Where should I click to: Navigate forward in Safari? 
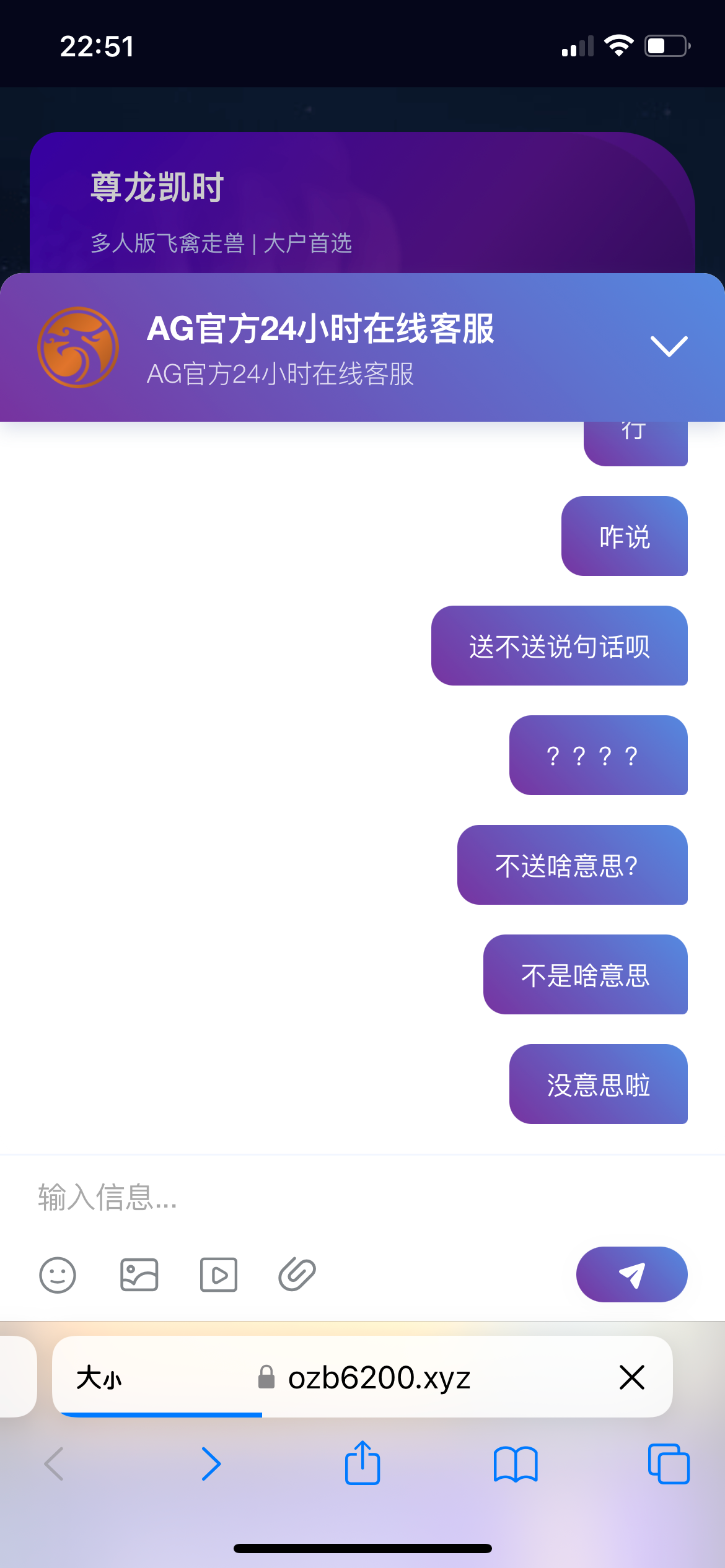[x=211, y=1463]
